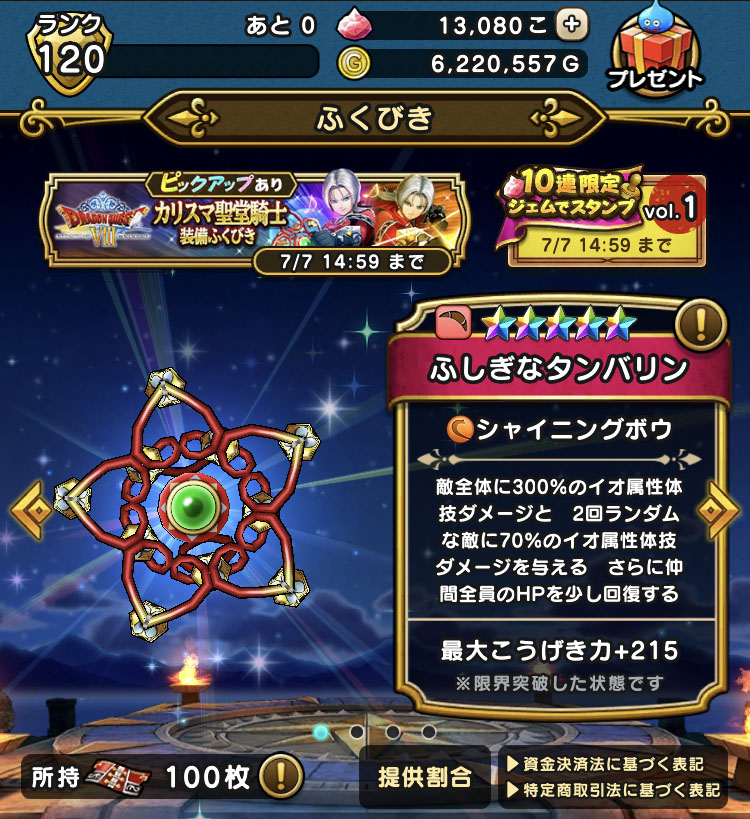Viewport: 750px width, 819px height.
Task: Go to the previous item with left arrow
Action: [x=30, y=508]
